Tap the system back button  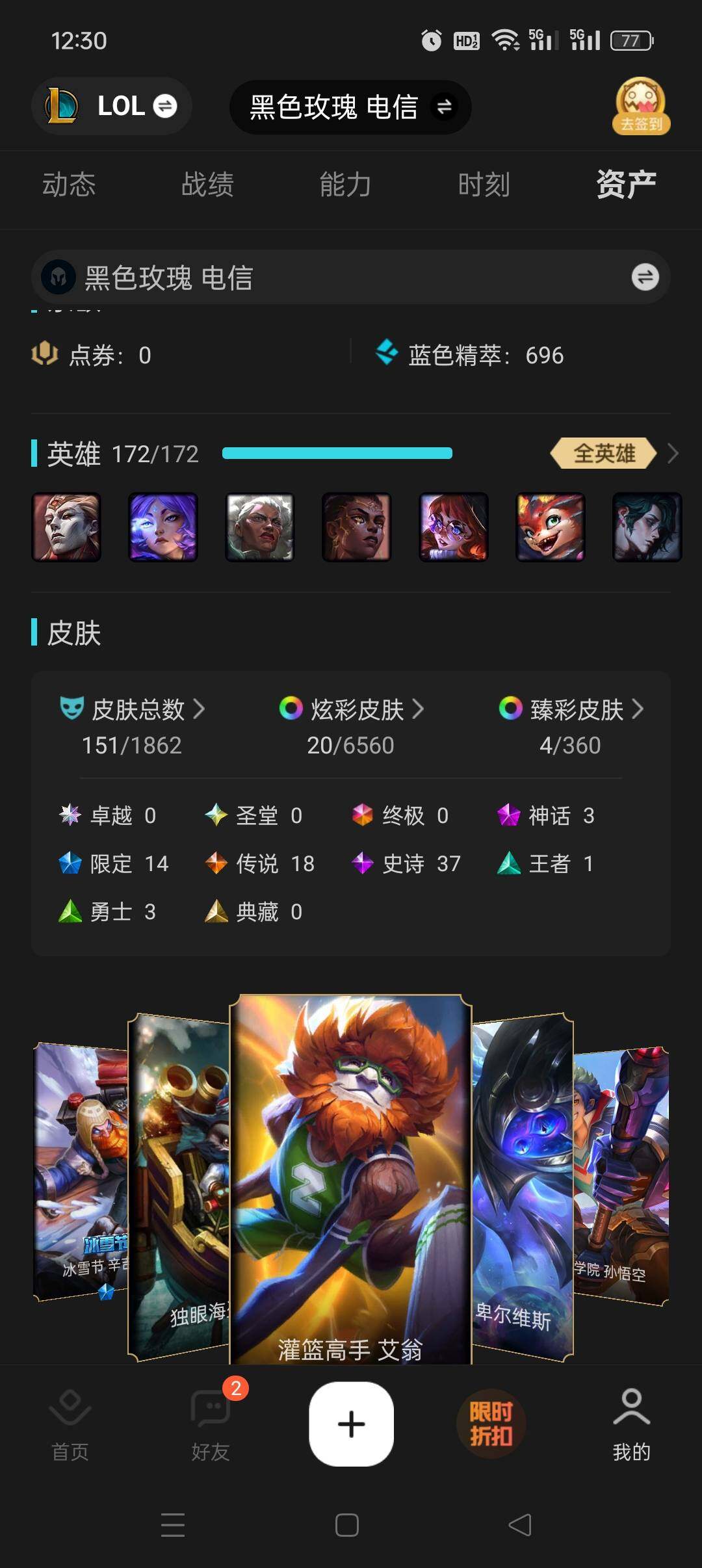point(520,1524)
